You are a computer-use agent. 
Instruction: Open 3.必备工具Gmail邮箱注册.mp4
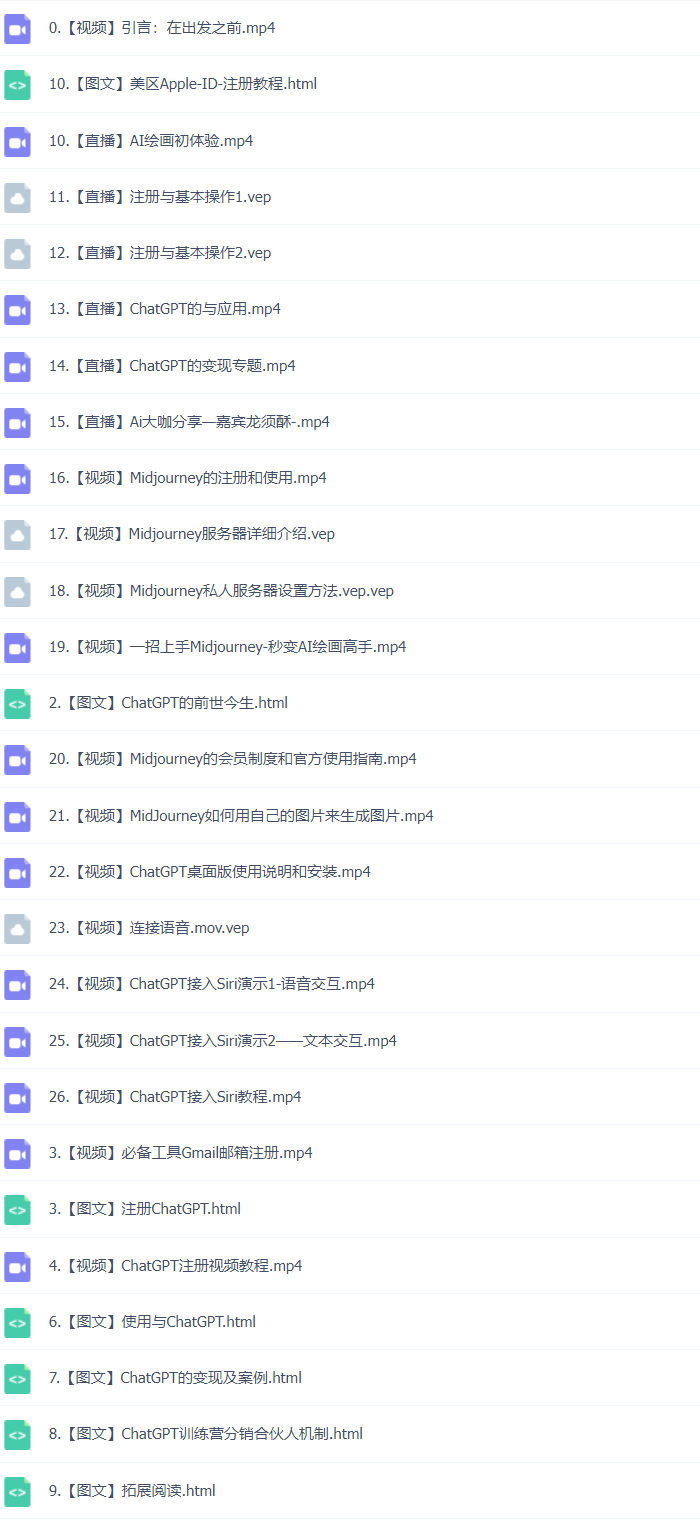(x=180, y=1153)
